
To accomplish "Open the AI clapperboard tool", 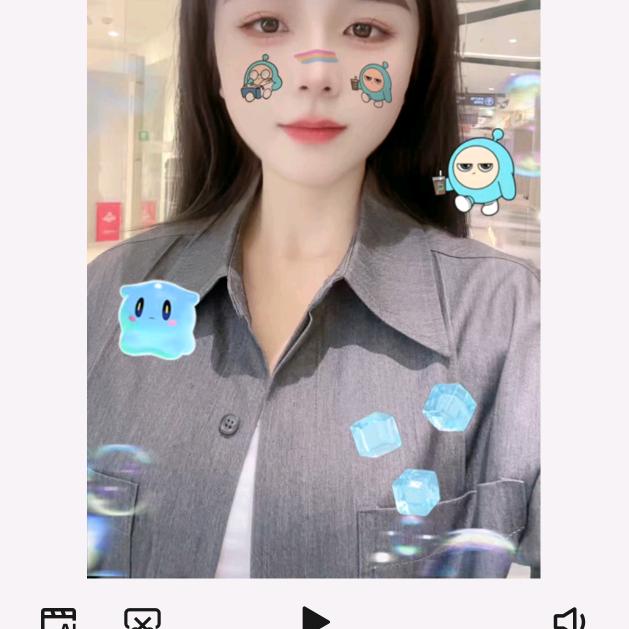I will (58, 620).
